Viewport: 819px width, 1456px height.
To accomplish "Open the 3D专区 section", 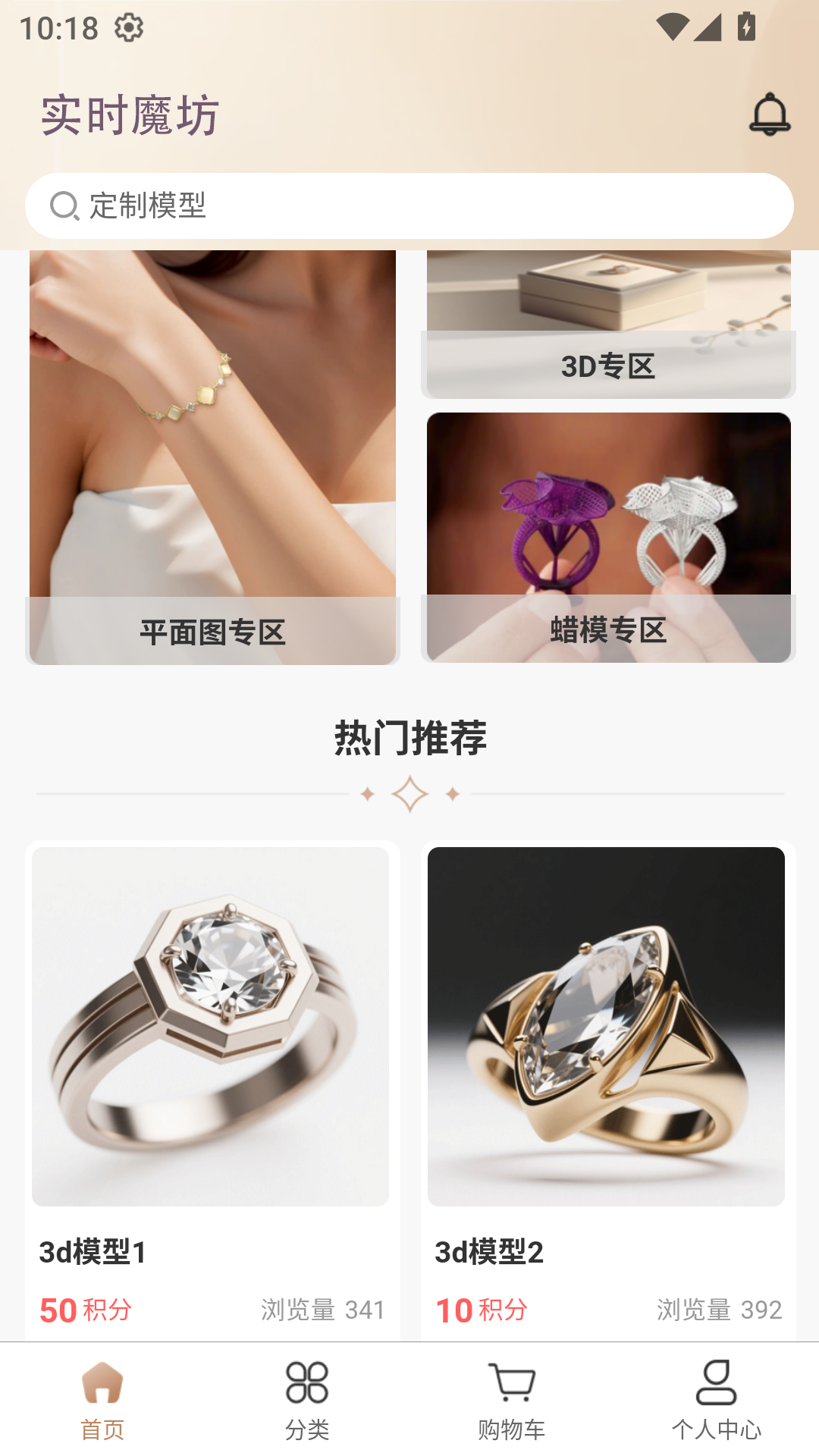I will pos(608,326).
